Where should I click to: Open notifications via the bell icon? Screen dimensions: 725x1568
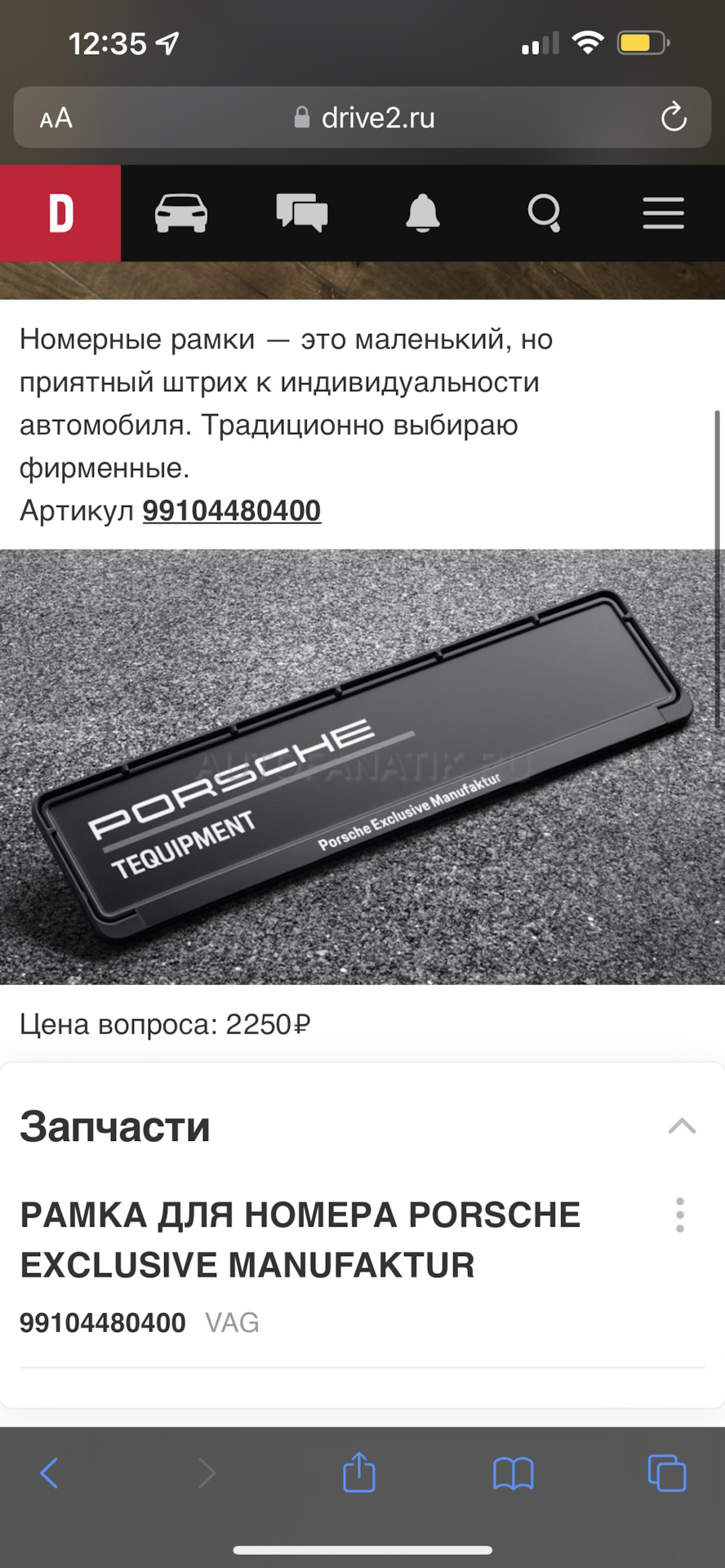423,213
